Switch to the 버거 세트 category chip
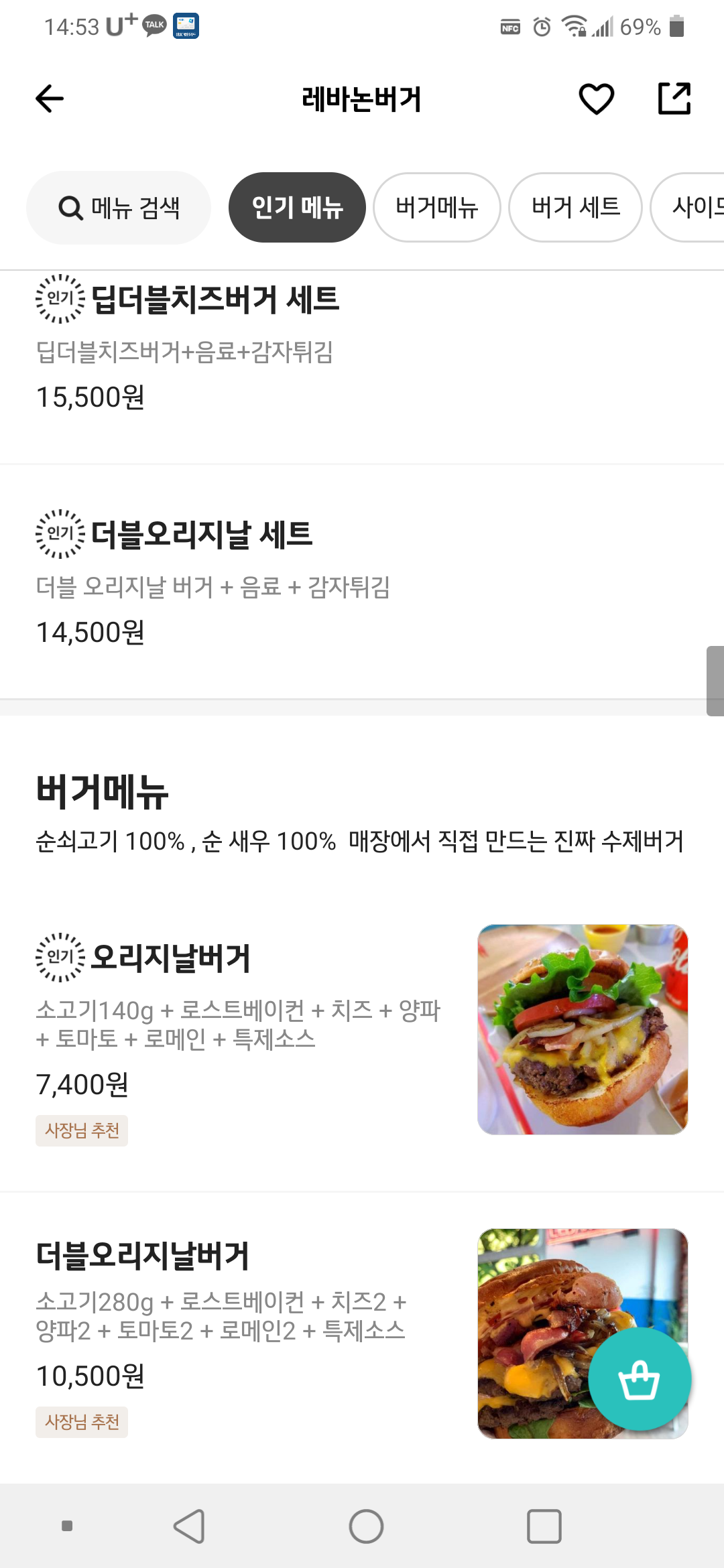724x1568 pixels. pyautogui.click(x=575, y=208)
